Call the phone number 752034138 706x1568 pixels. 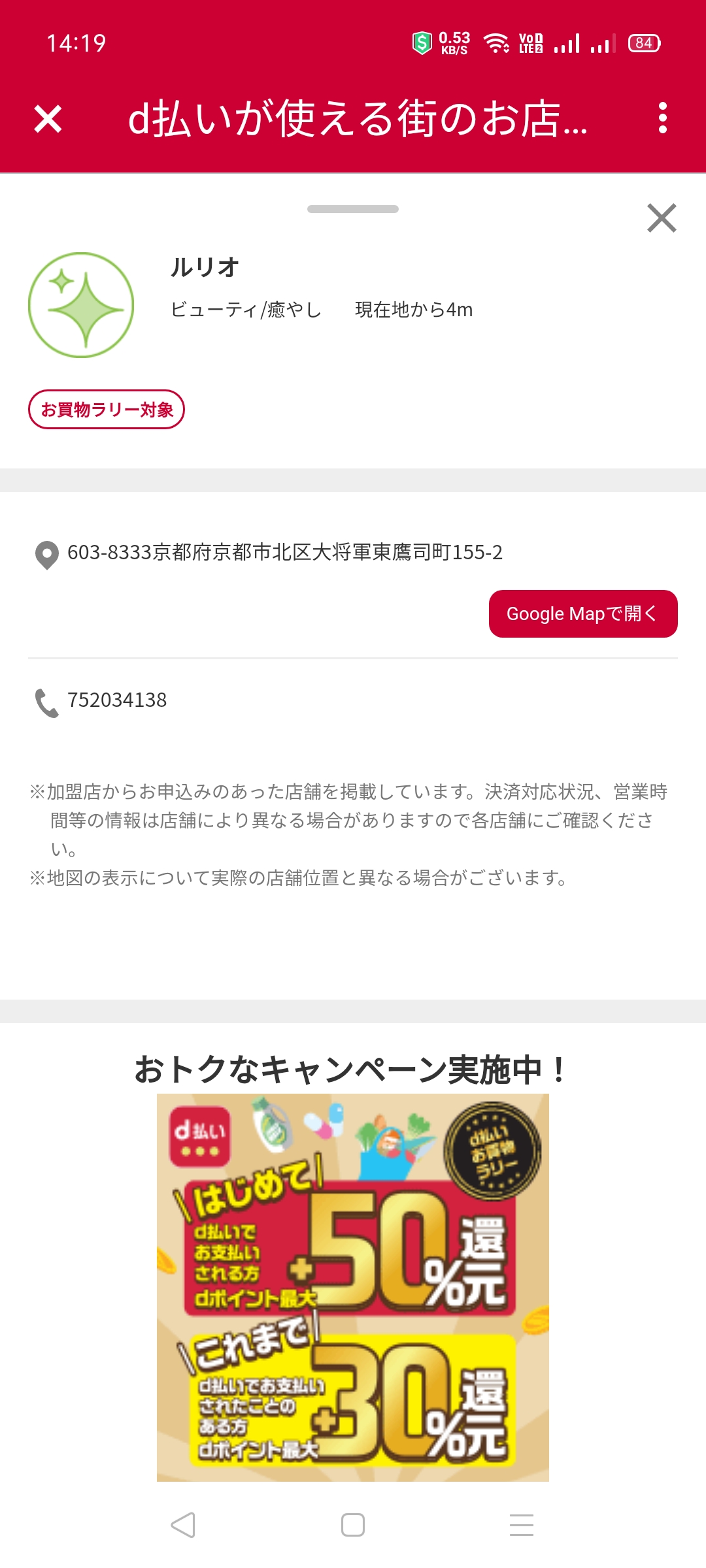(116, 700)
